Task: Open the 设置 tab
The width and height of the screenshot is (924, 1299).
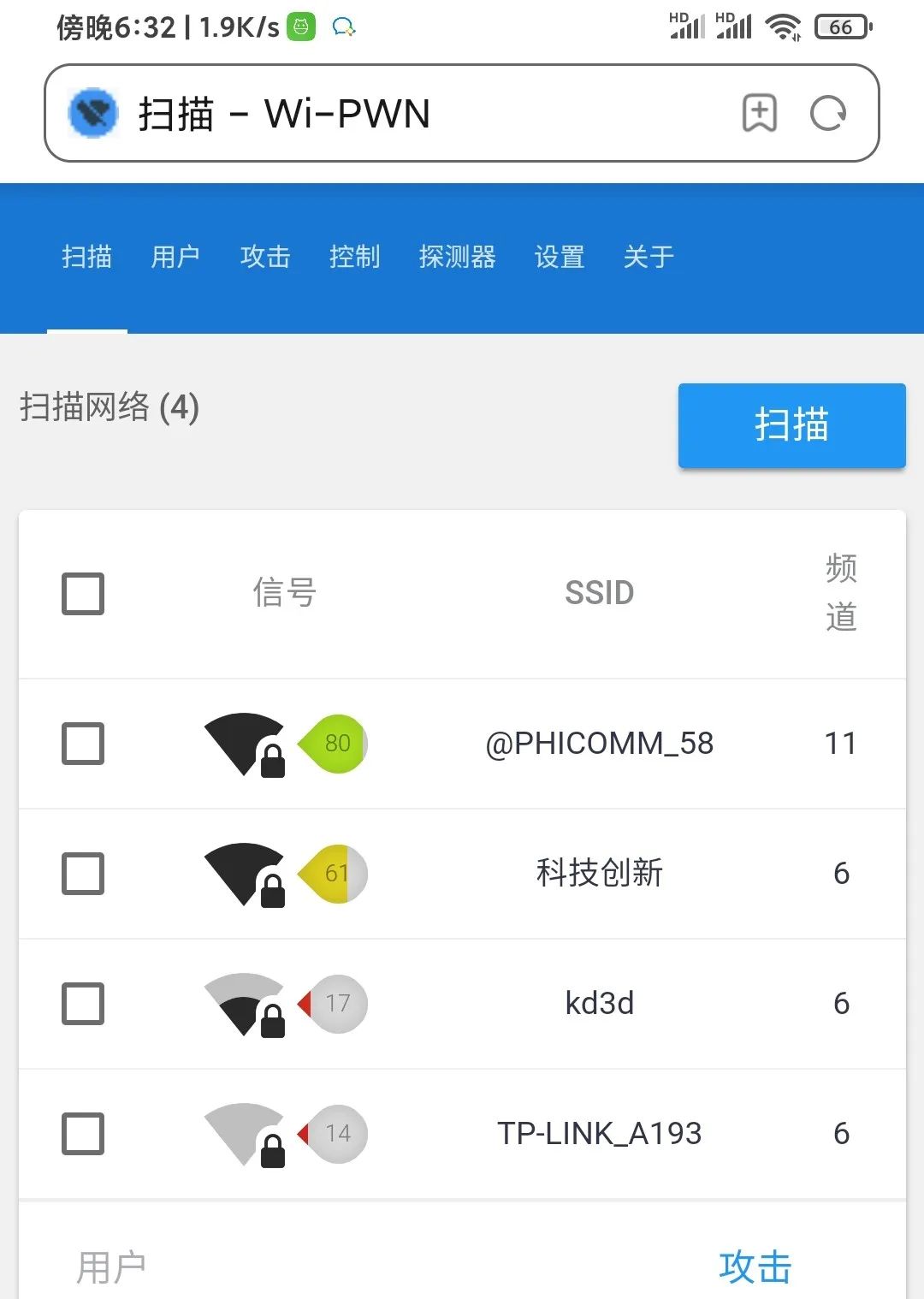Action: (559, 258)
